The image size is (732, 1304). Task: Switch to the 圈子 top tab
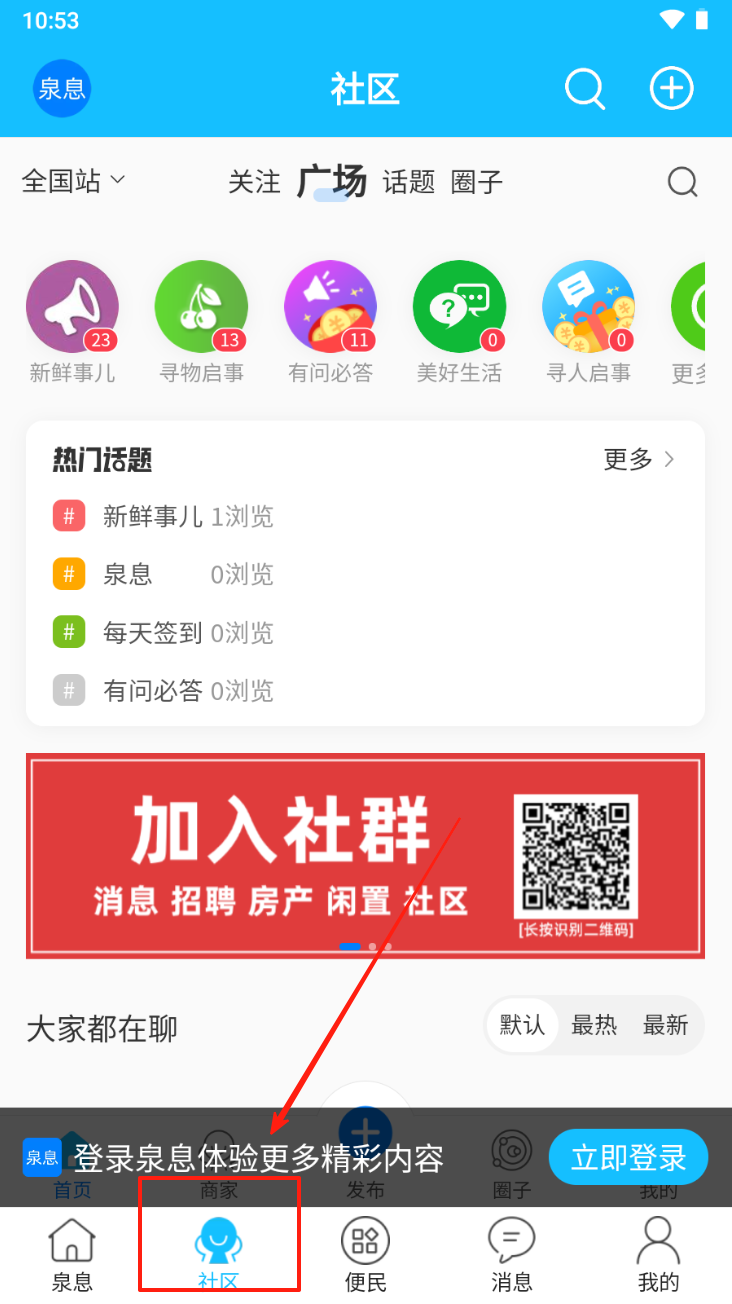click(x=476, y=182)
